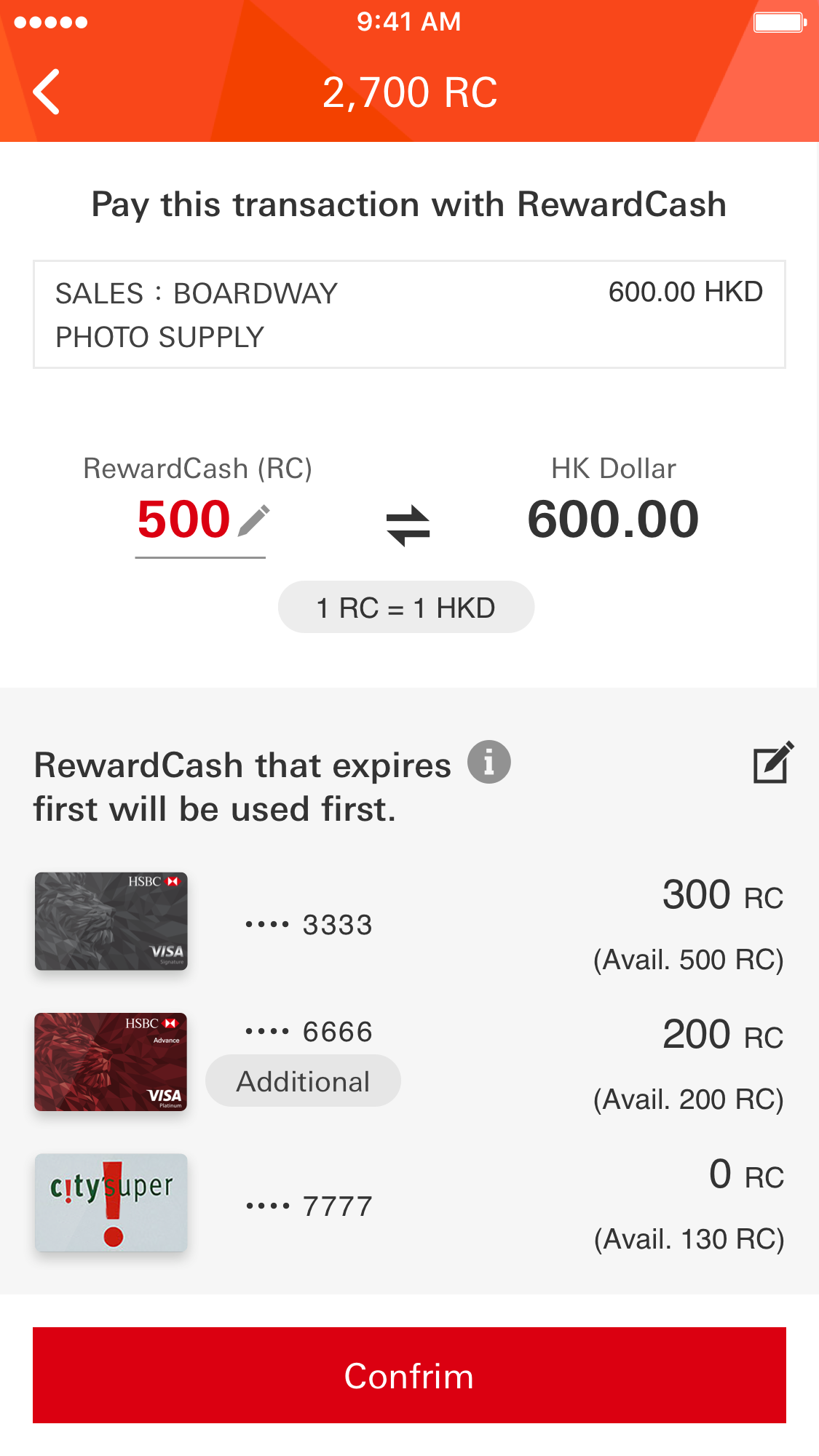Tap the Confrim button
The image size is (819, 1456).
(409, 1375)
